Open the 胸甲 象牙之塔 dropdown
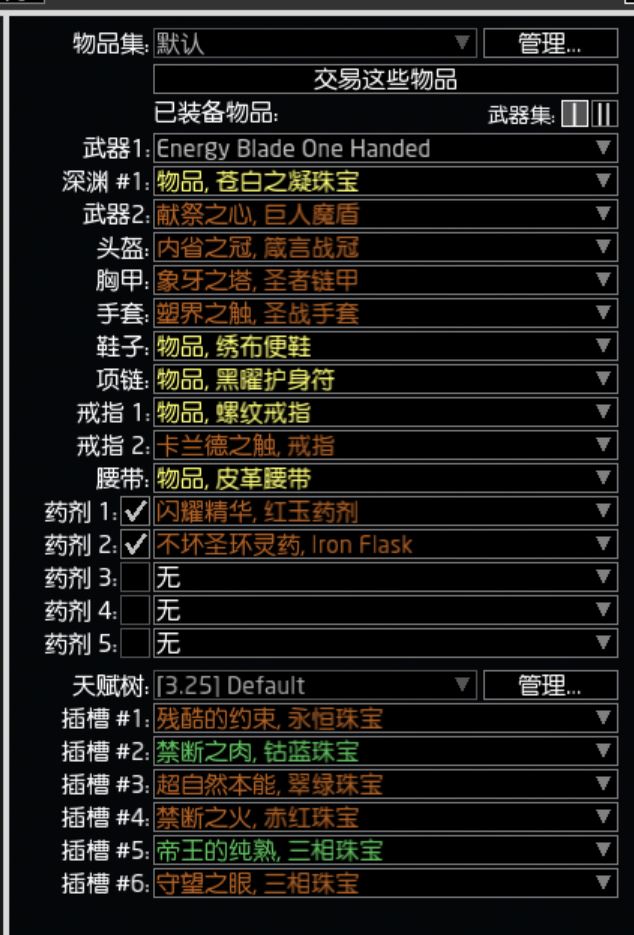The height and width of the screenshot is (935, 634). [385, 280]
